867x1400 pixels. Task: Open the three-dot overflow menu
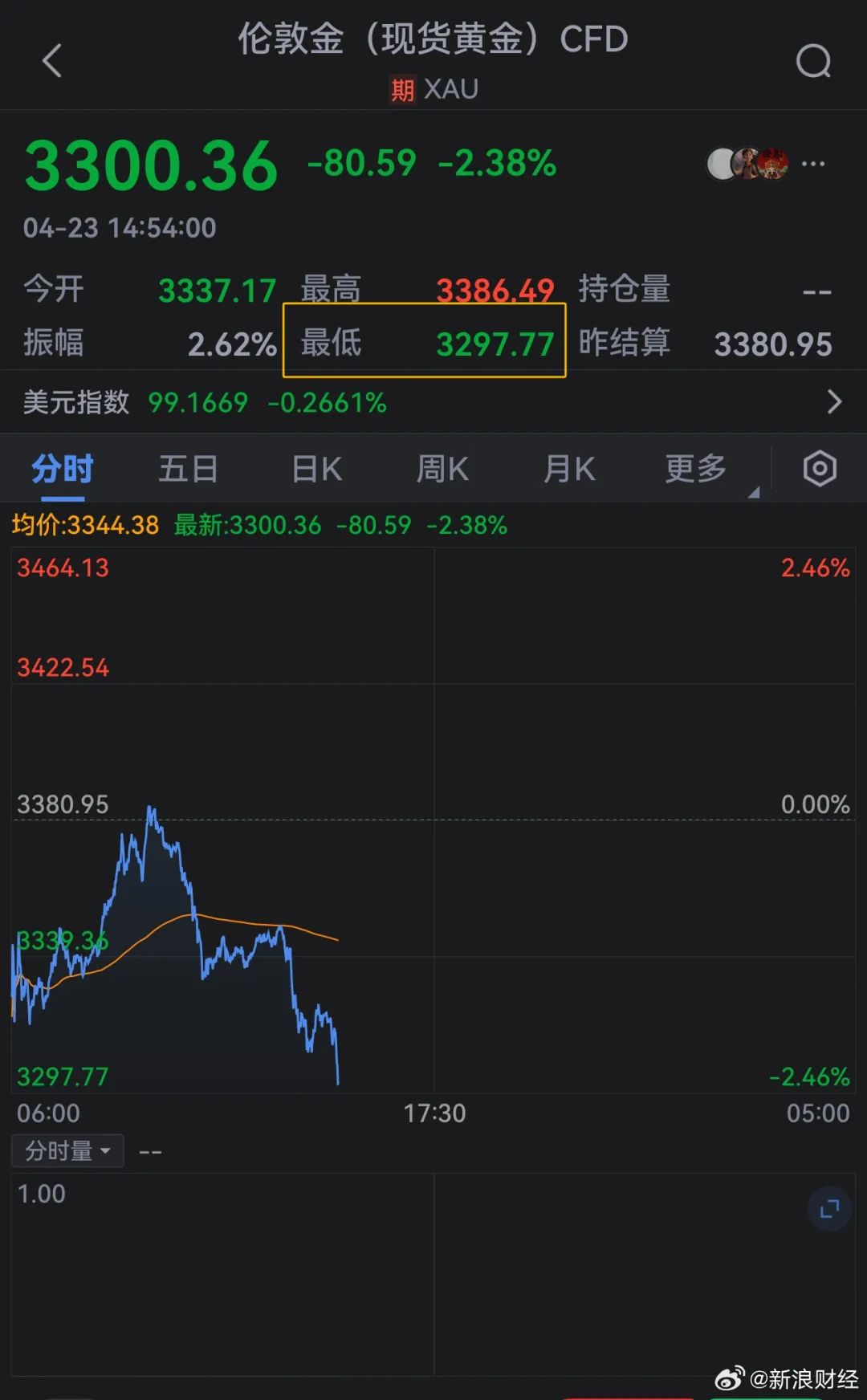tap(812, 164)
